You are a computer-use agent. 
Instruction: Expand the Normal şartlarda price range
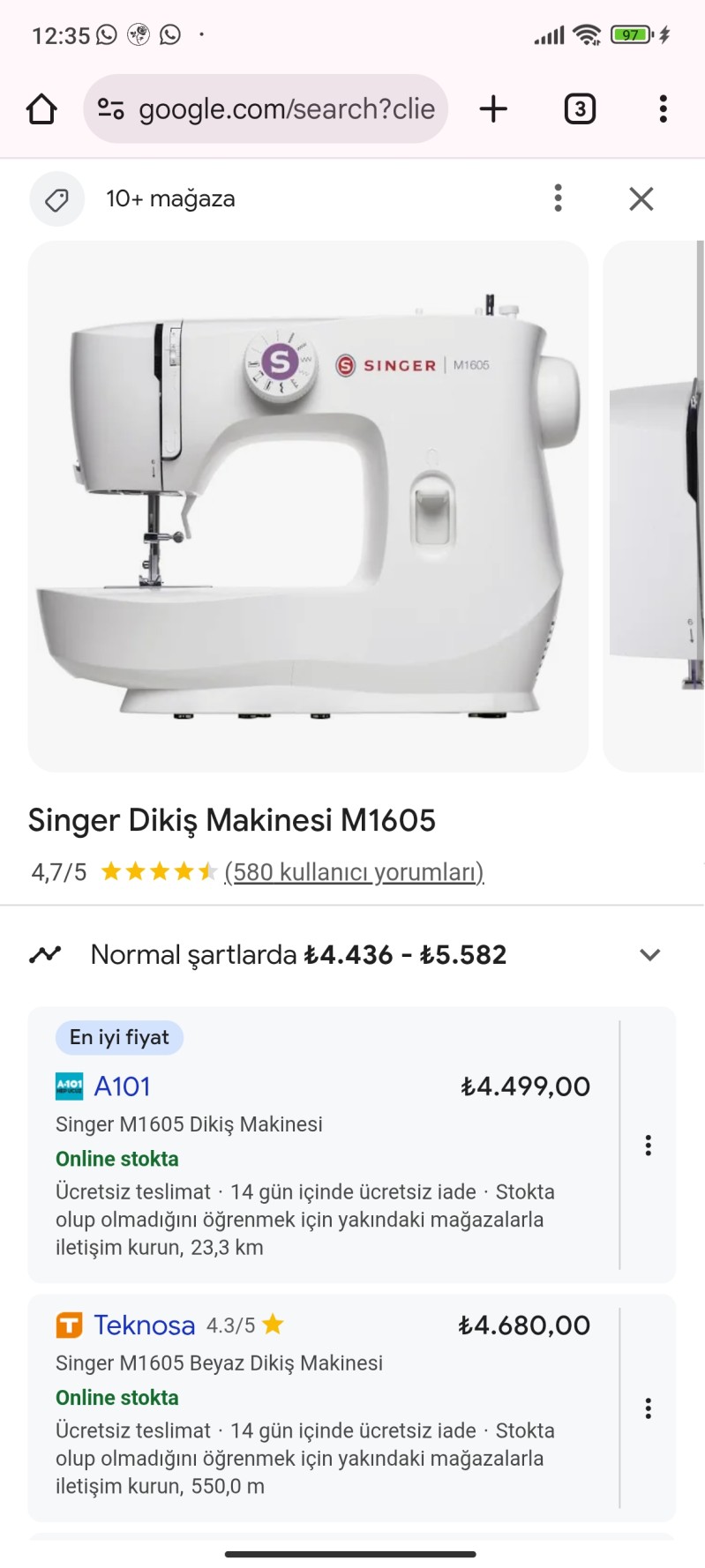tap(650, 955)
